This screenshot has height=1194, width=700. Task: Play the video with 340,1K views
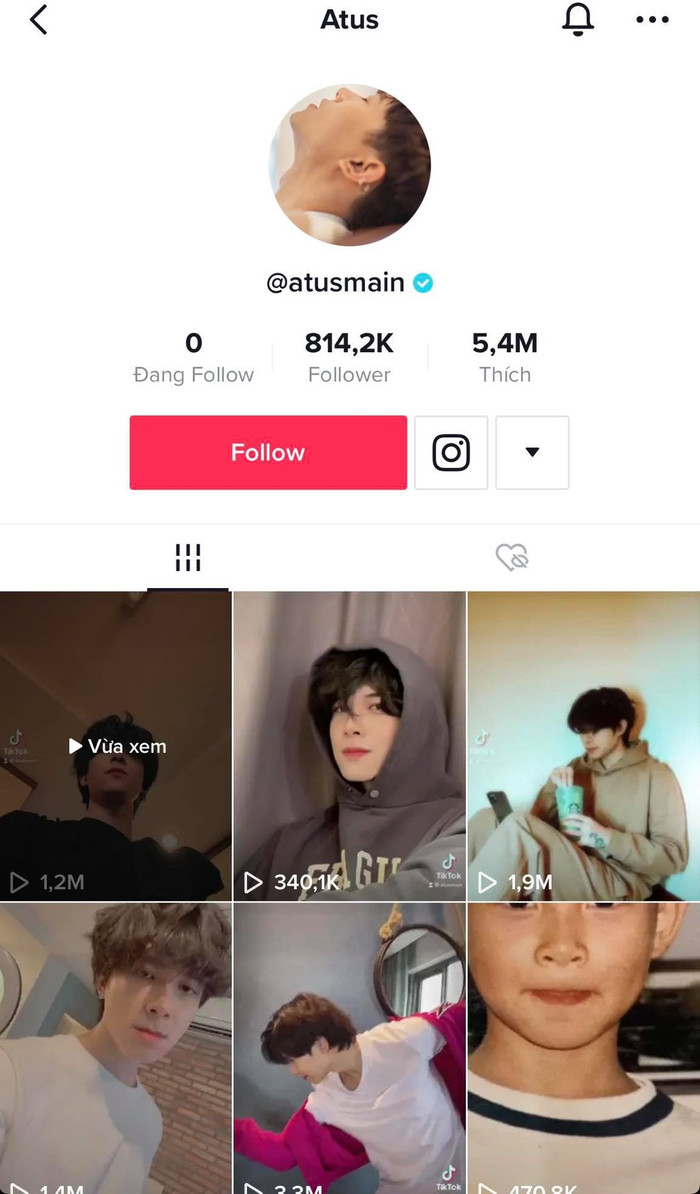pyautogui.click(x=349, y=746)
